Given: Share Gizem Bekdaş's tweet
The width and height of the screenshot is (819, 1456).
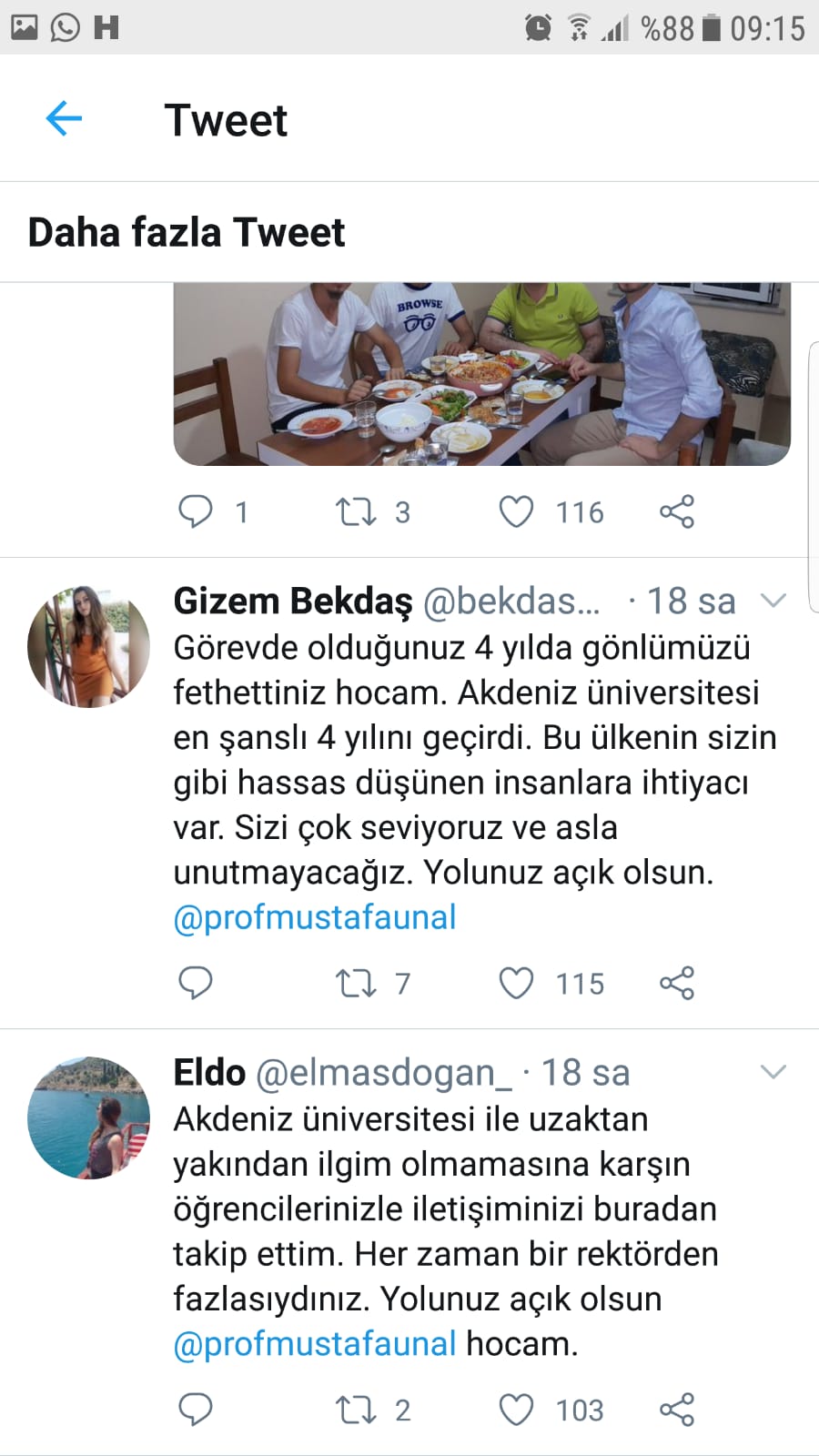Looking at the screenshot, I should click(677, 983).
